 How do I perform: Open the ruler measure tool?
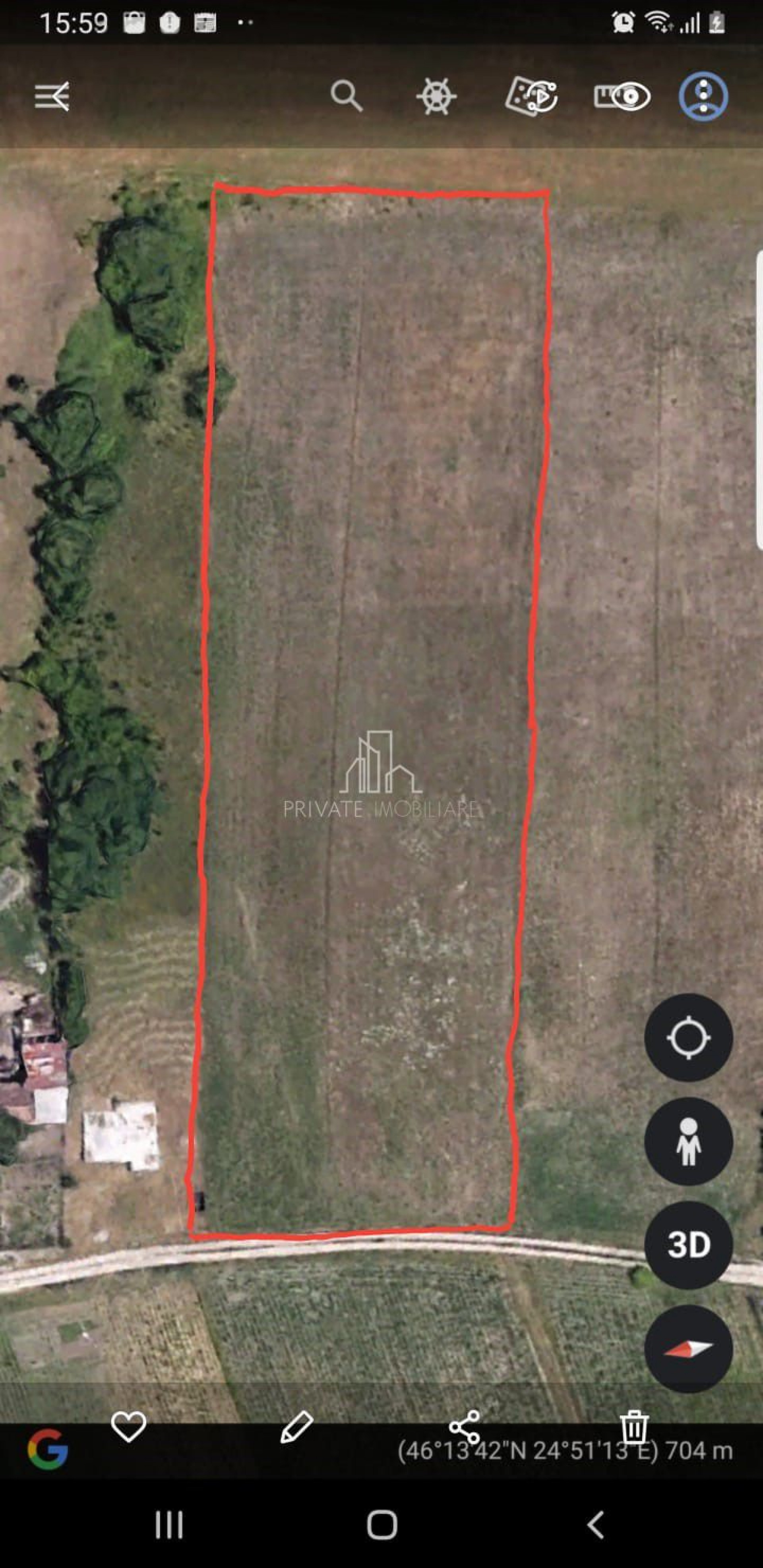point(622,96)
